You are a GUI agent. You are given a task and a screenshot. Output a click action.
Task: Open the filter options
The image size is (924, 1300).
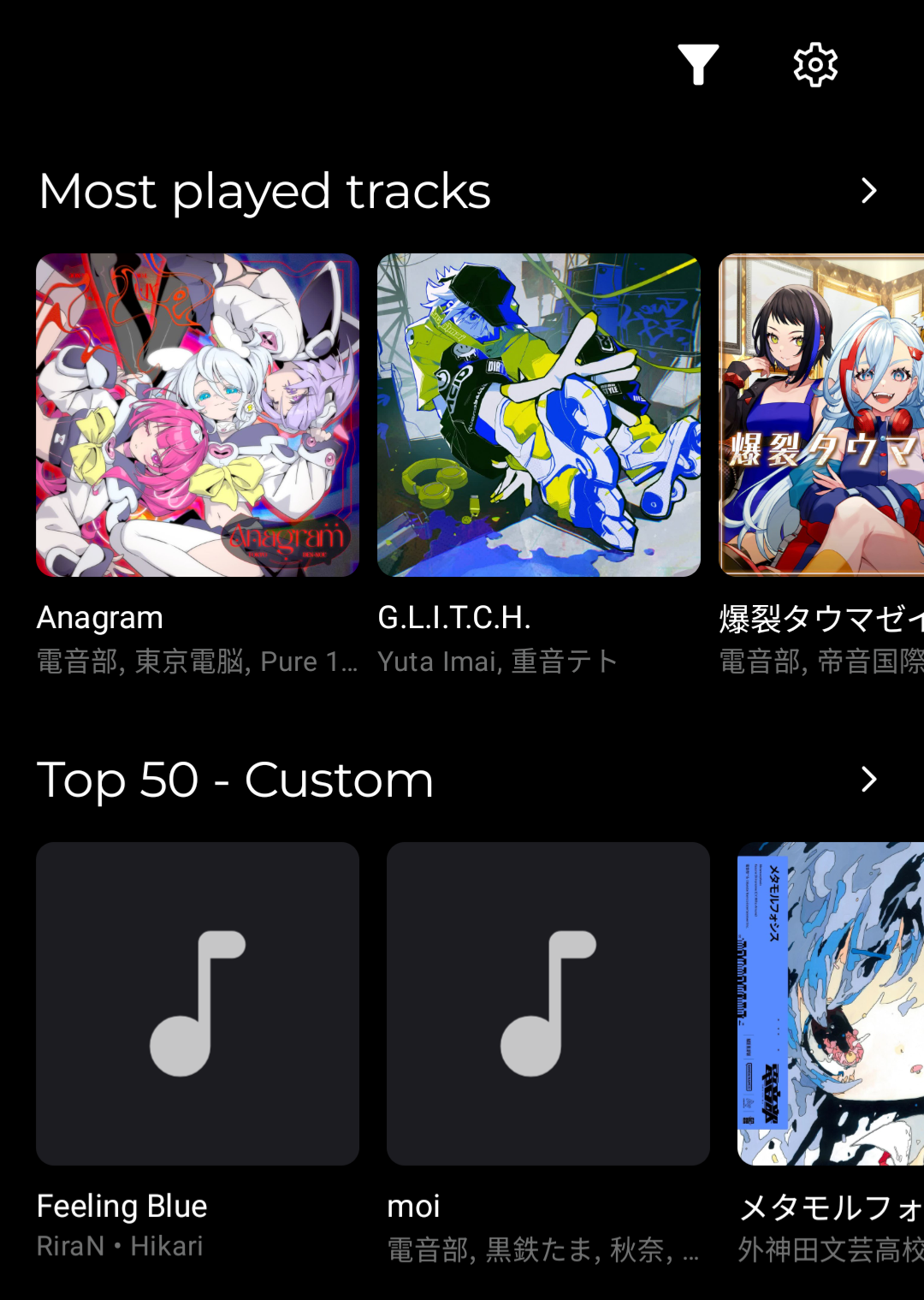(x=698, y=65)
